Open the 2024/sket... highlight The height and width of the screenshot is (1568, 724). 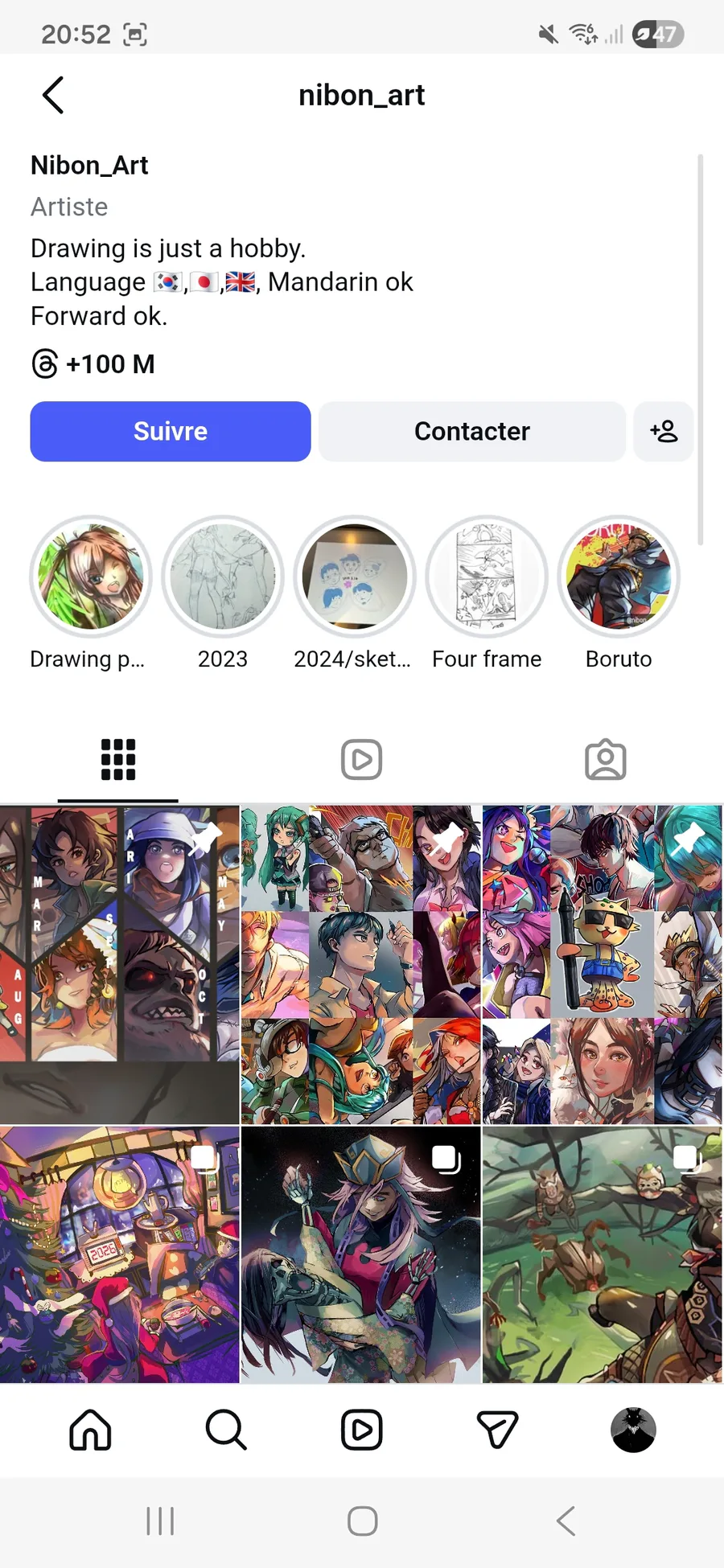355,577
